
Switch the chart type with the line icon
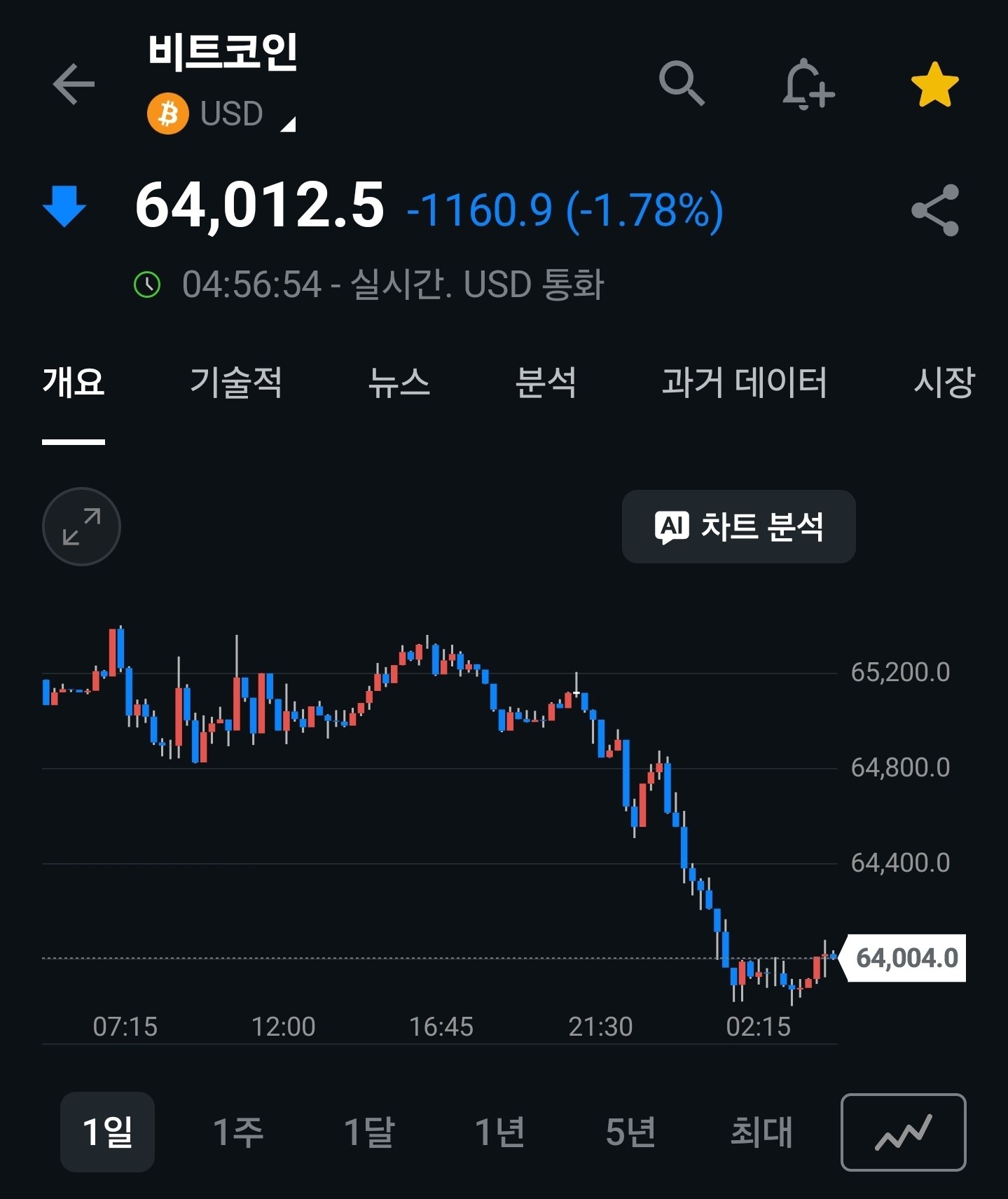(x=903, y=1132)
